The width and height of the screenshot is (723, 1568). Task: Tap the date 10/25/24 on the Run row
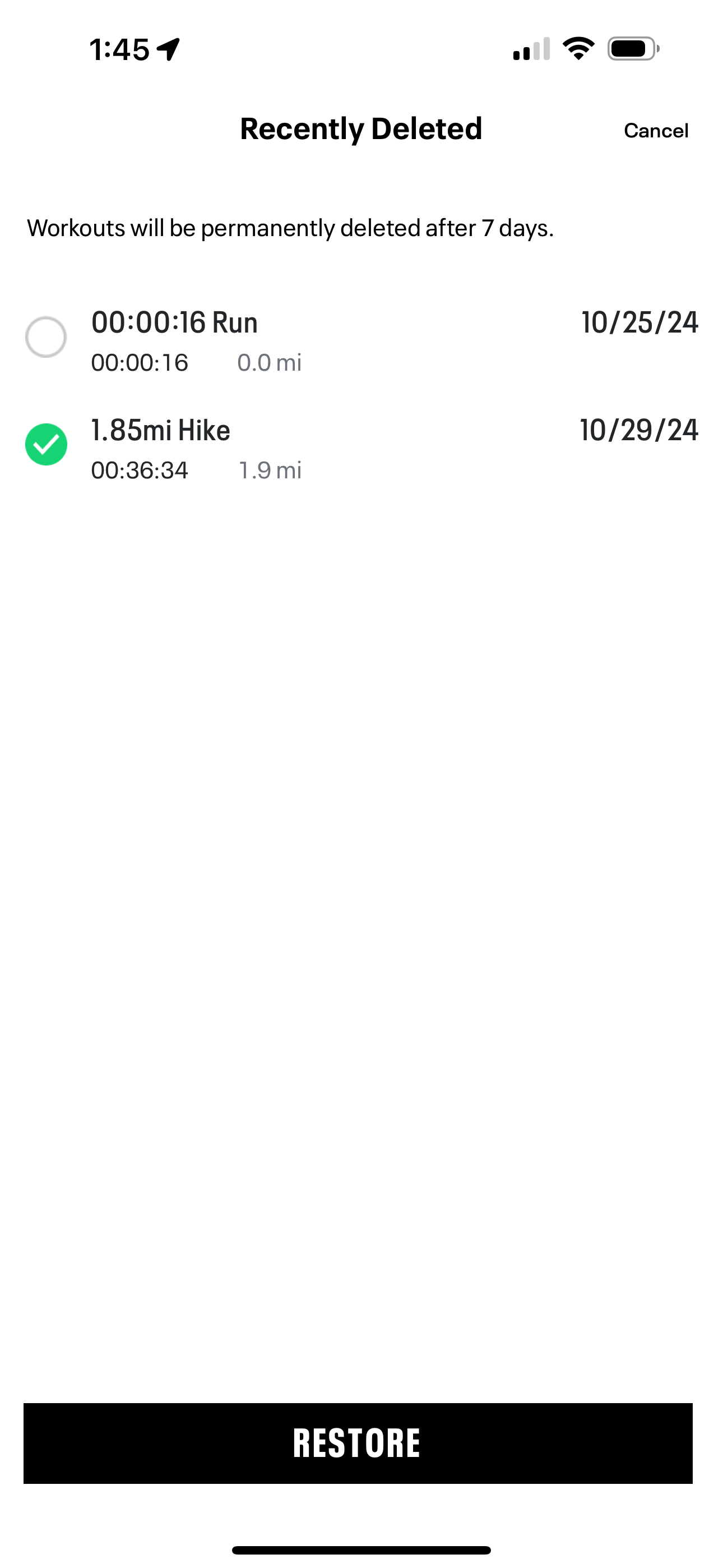click(638, 322)
